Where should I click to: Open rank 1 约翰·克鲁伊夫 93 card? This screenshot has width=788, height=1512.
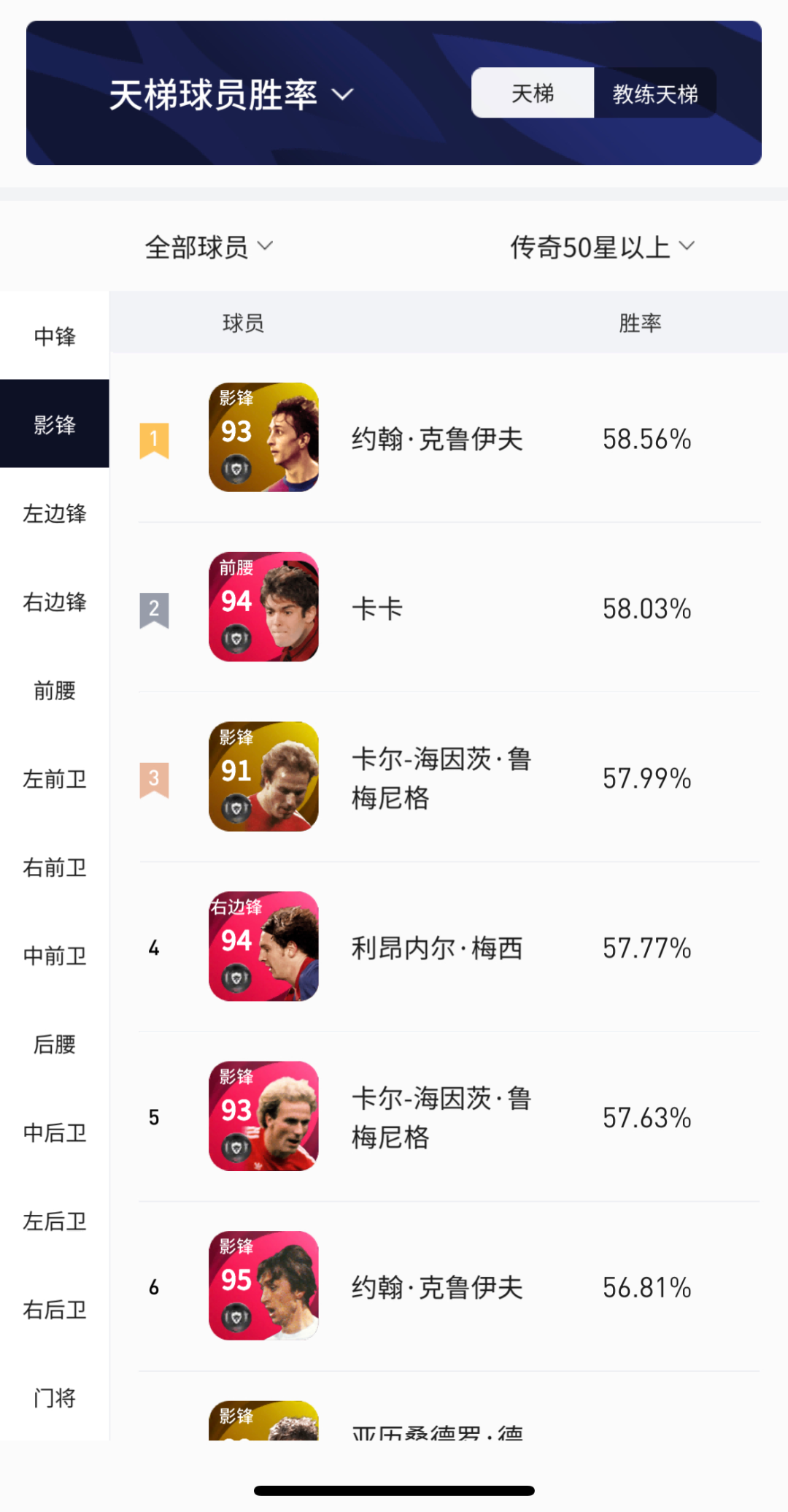coord(263,437)
